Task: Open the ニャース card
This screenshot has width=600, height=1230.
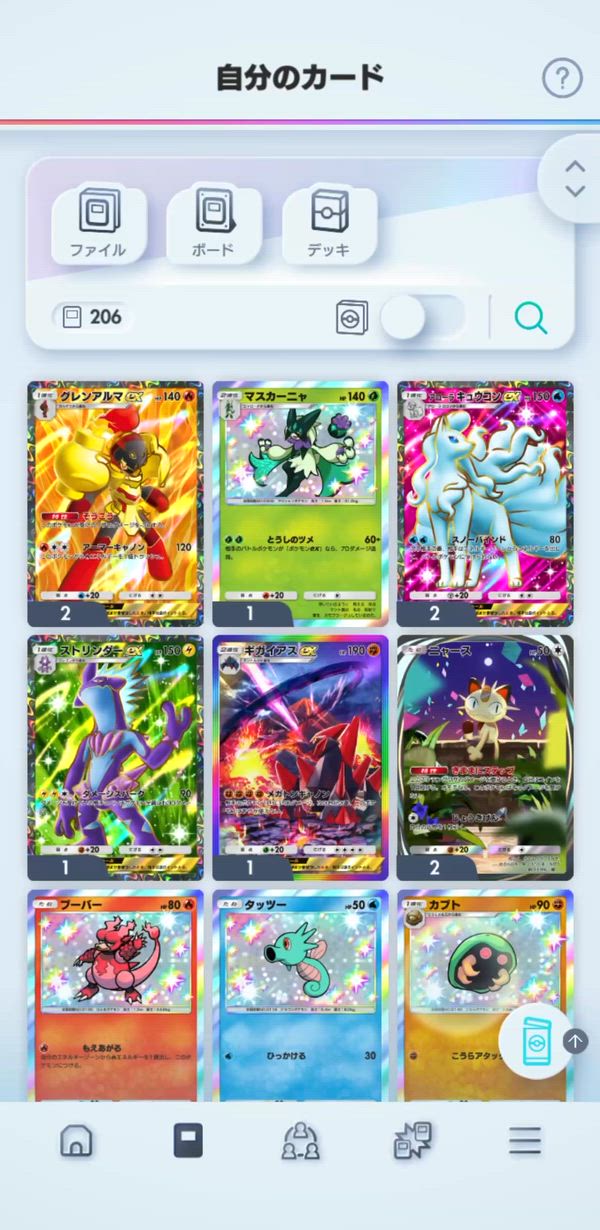Action: 485,758
